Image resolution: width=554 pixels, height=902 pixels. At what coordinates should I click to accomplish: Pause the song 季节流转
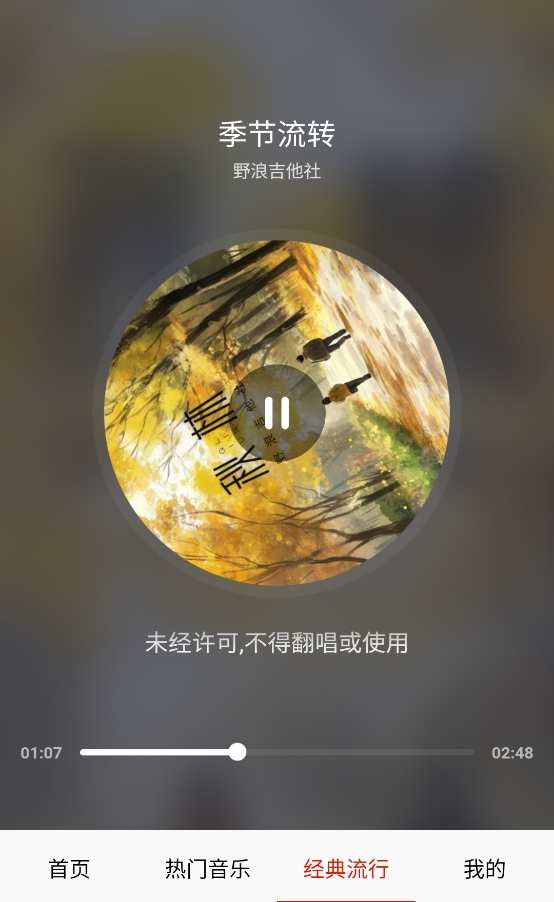(x=277, y=413)
